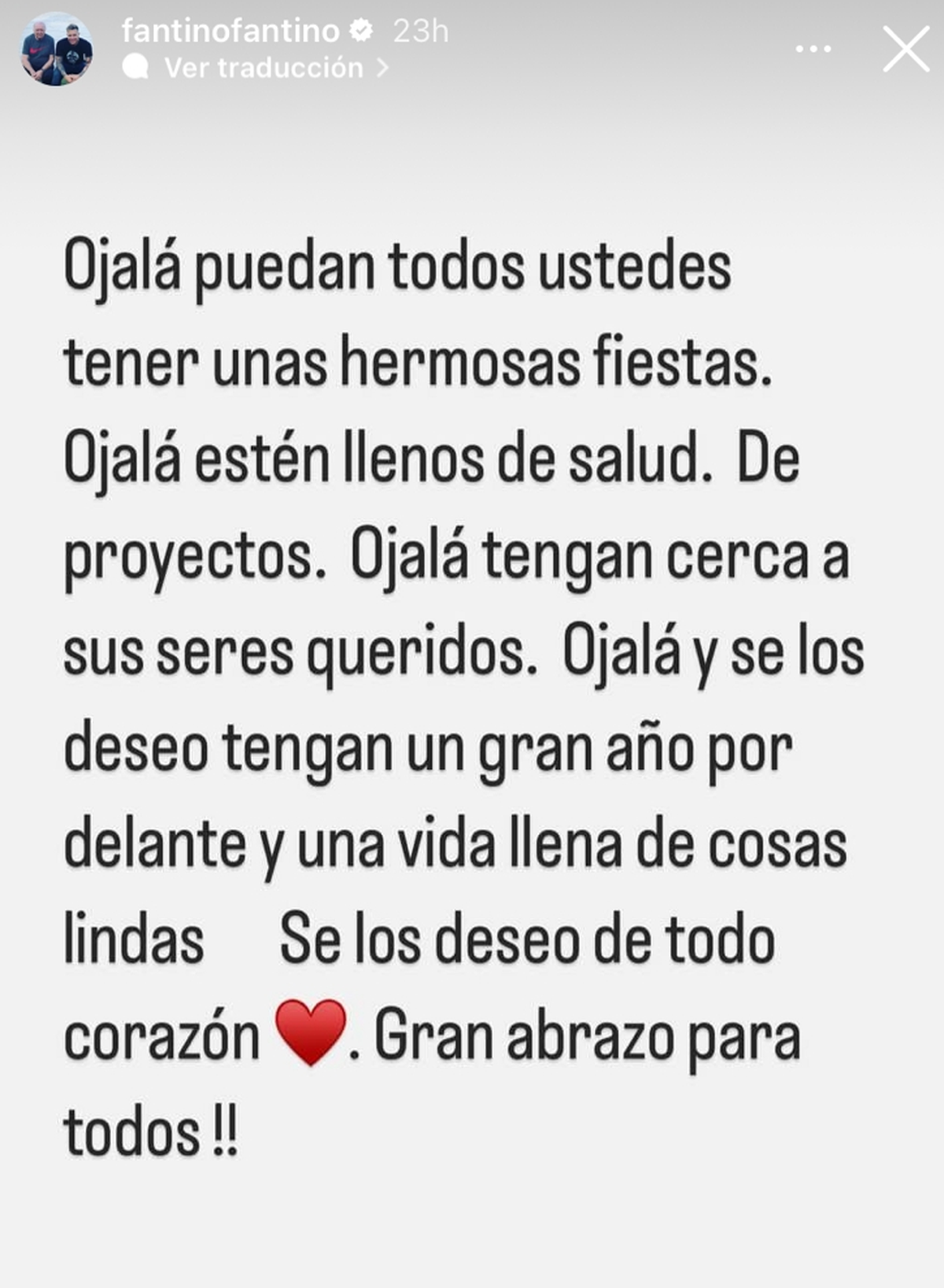
Task: Tap Ver traducción to translate story
Action: tap(263, 68)
